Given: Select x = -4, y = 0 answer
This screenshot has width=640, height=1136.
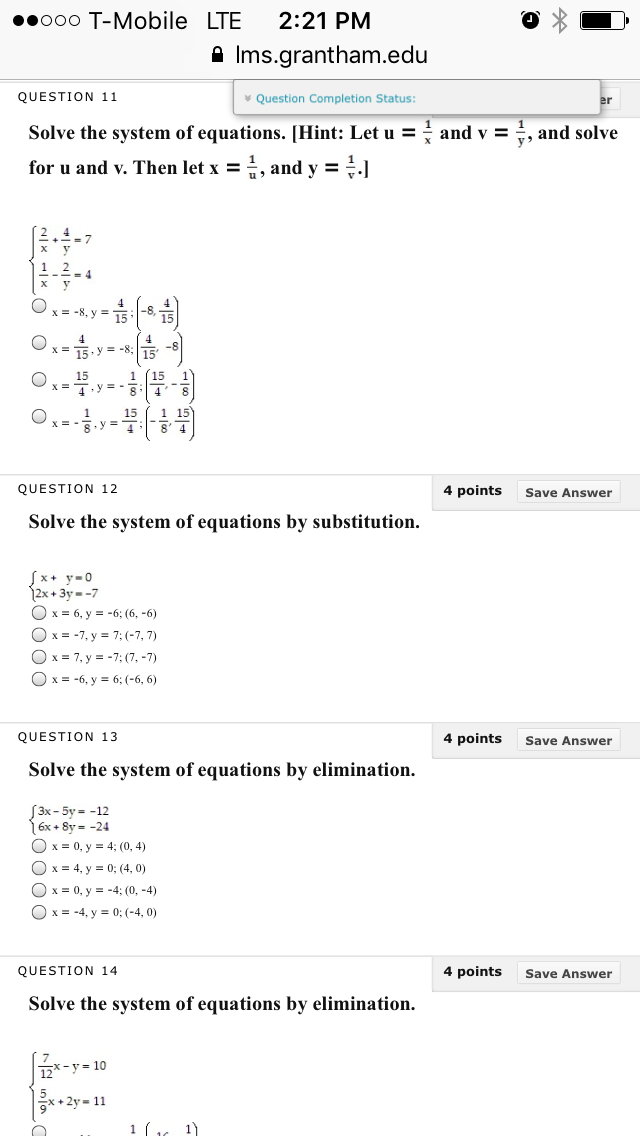Looking at the screenshot, I should pos(39,912).
